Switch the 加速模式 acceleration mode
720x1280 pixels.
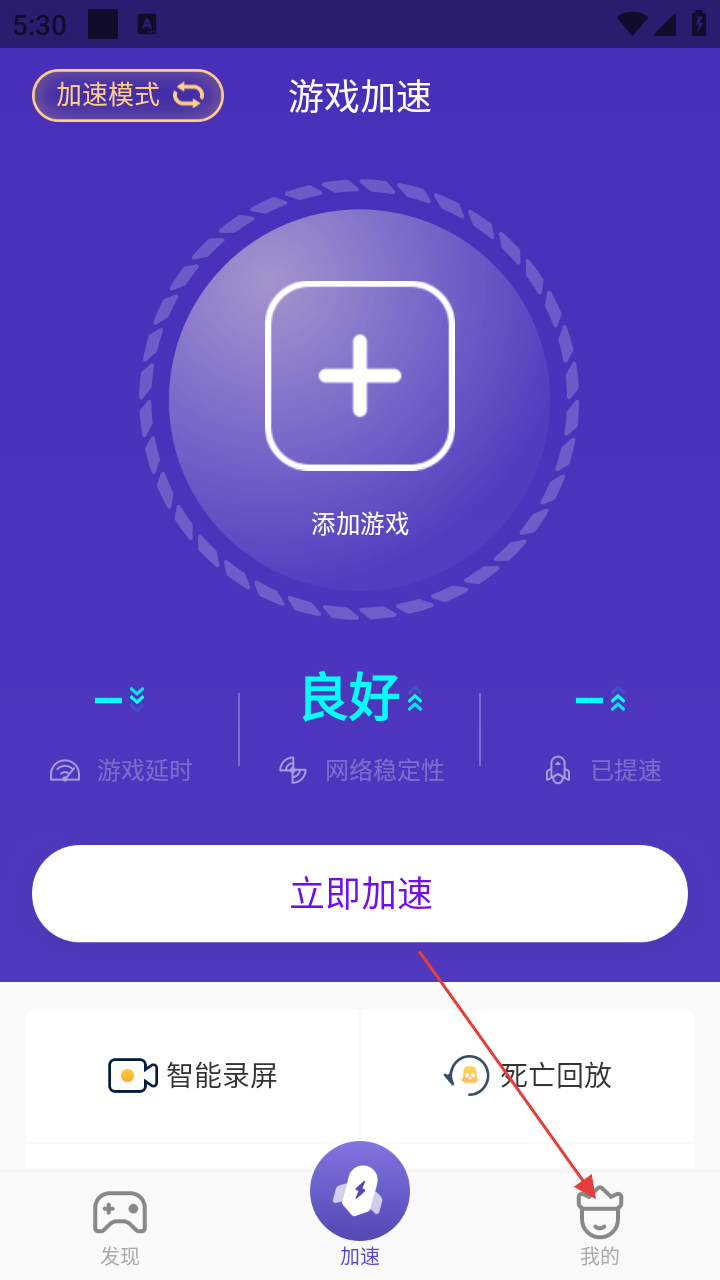coord(128,96)
